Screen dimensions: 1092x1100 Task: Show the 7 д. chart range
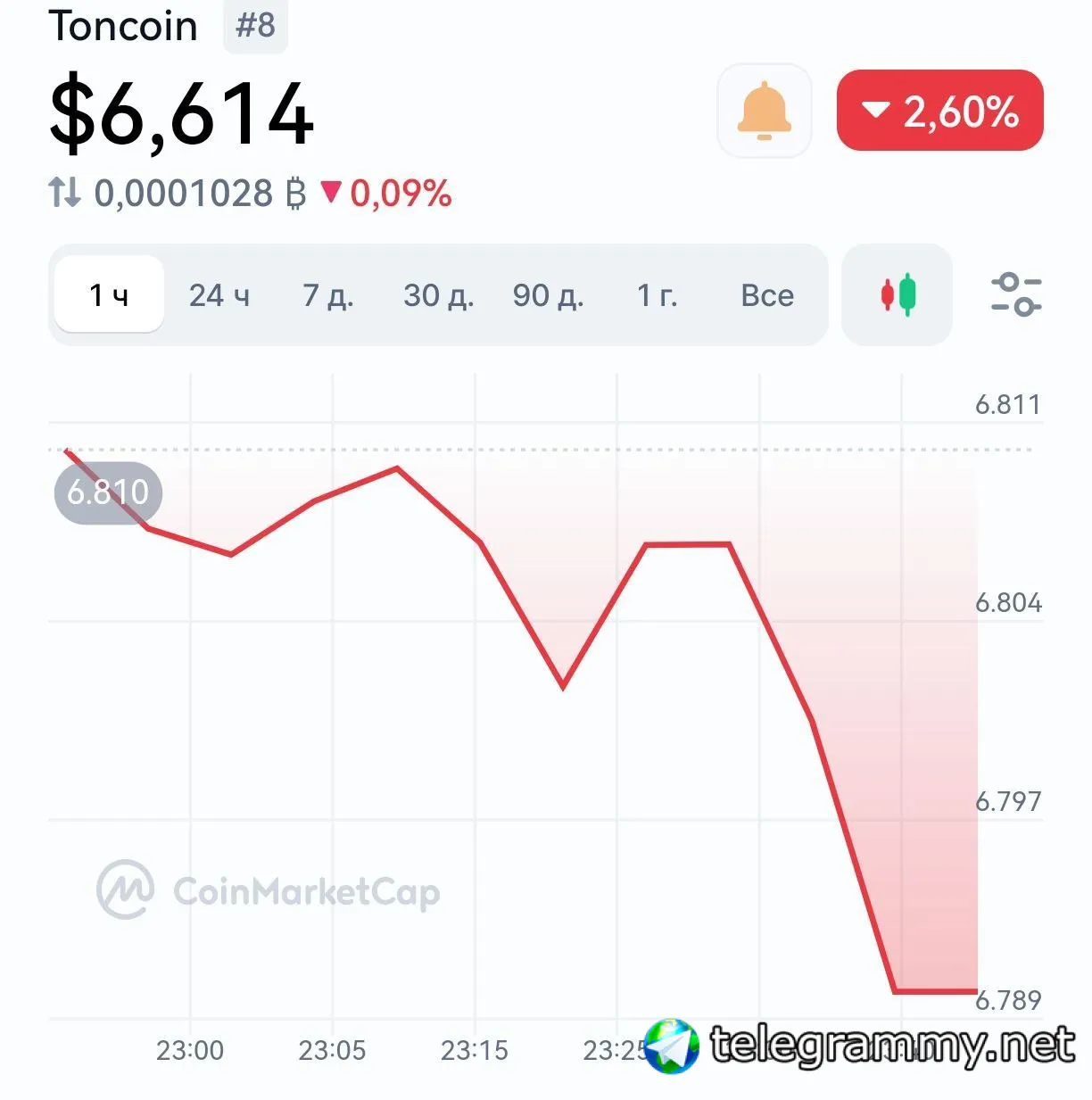tap(327, 294)
